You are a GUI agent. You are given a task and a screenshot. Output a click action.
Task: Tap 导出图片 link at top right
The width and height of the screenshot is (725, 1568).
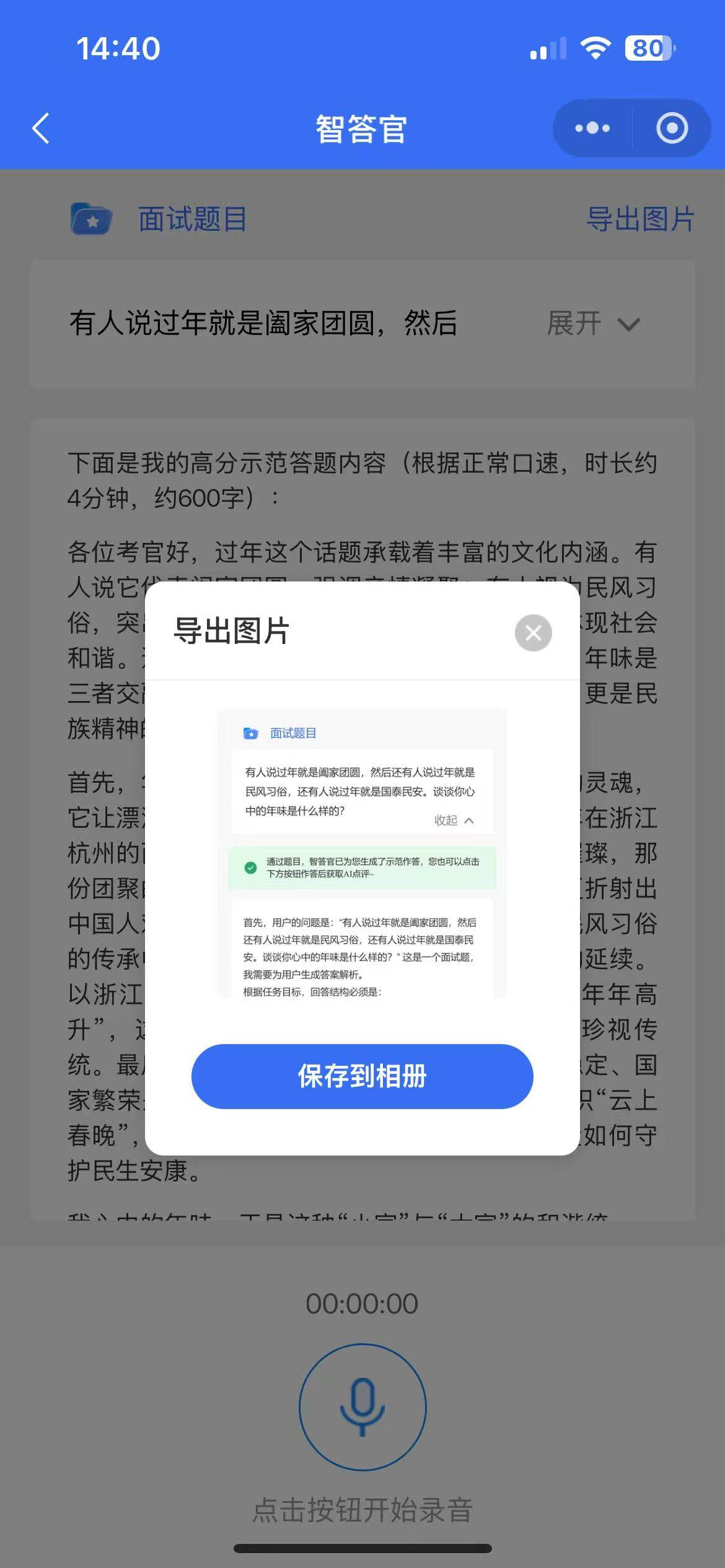639,219
